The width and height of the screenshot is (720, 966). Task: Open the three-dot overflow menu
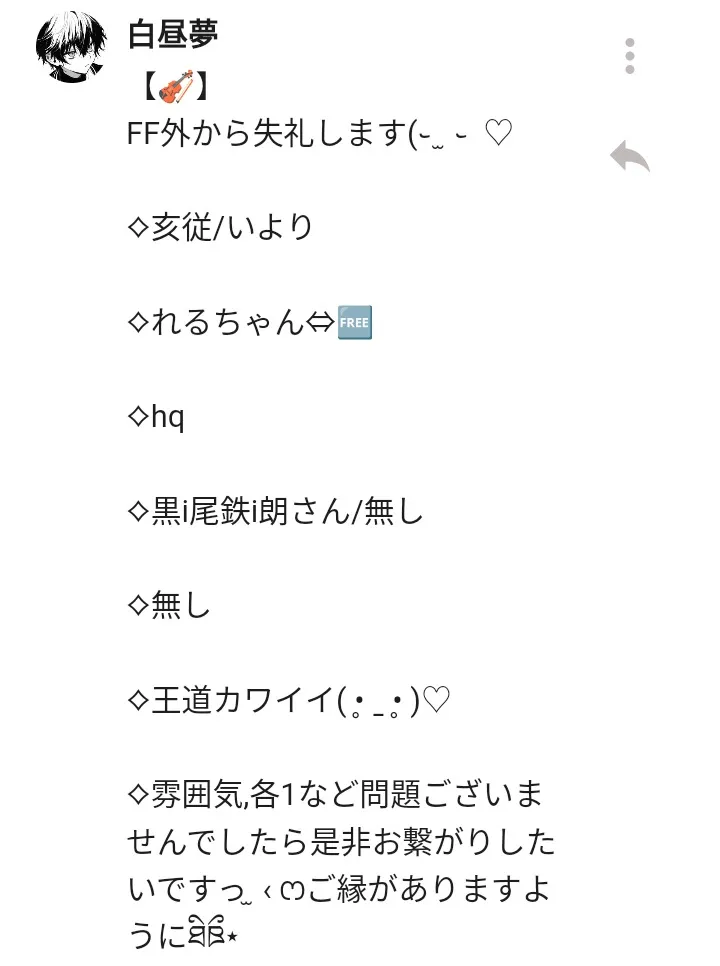click(629, 57)
